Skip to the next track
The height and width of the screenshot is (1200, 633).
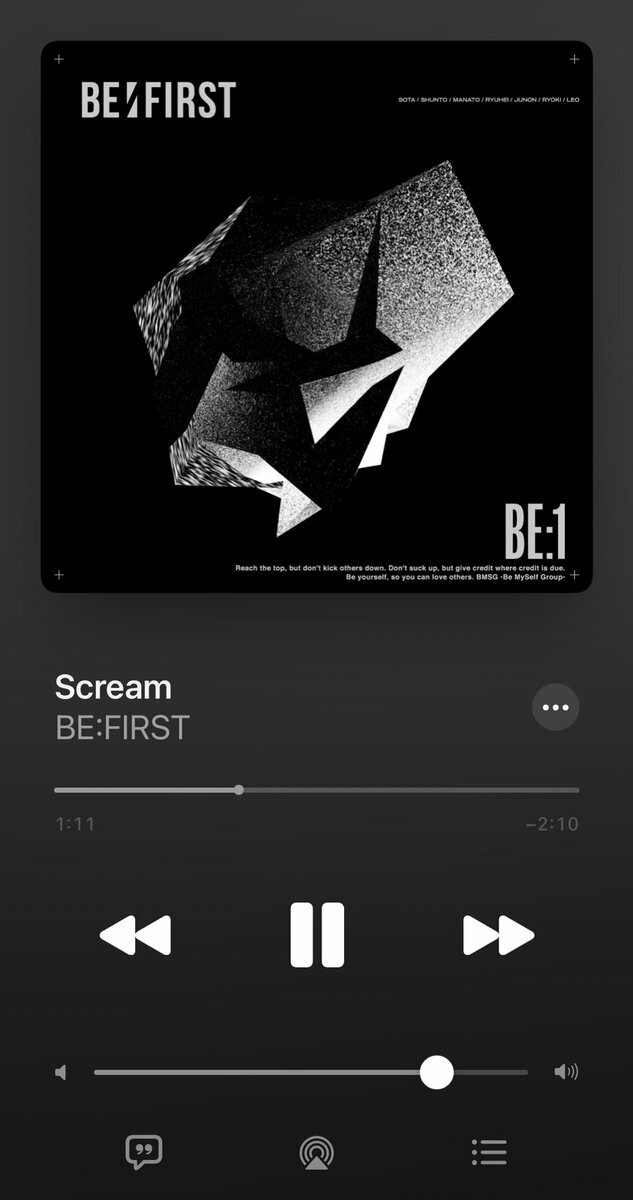pos(498,935)
